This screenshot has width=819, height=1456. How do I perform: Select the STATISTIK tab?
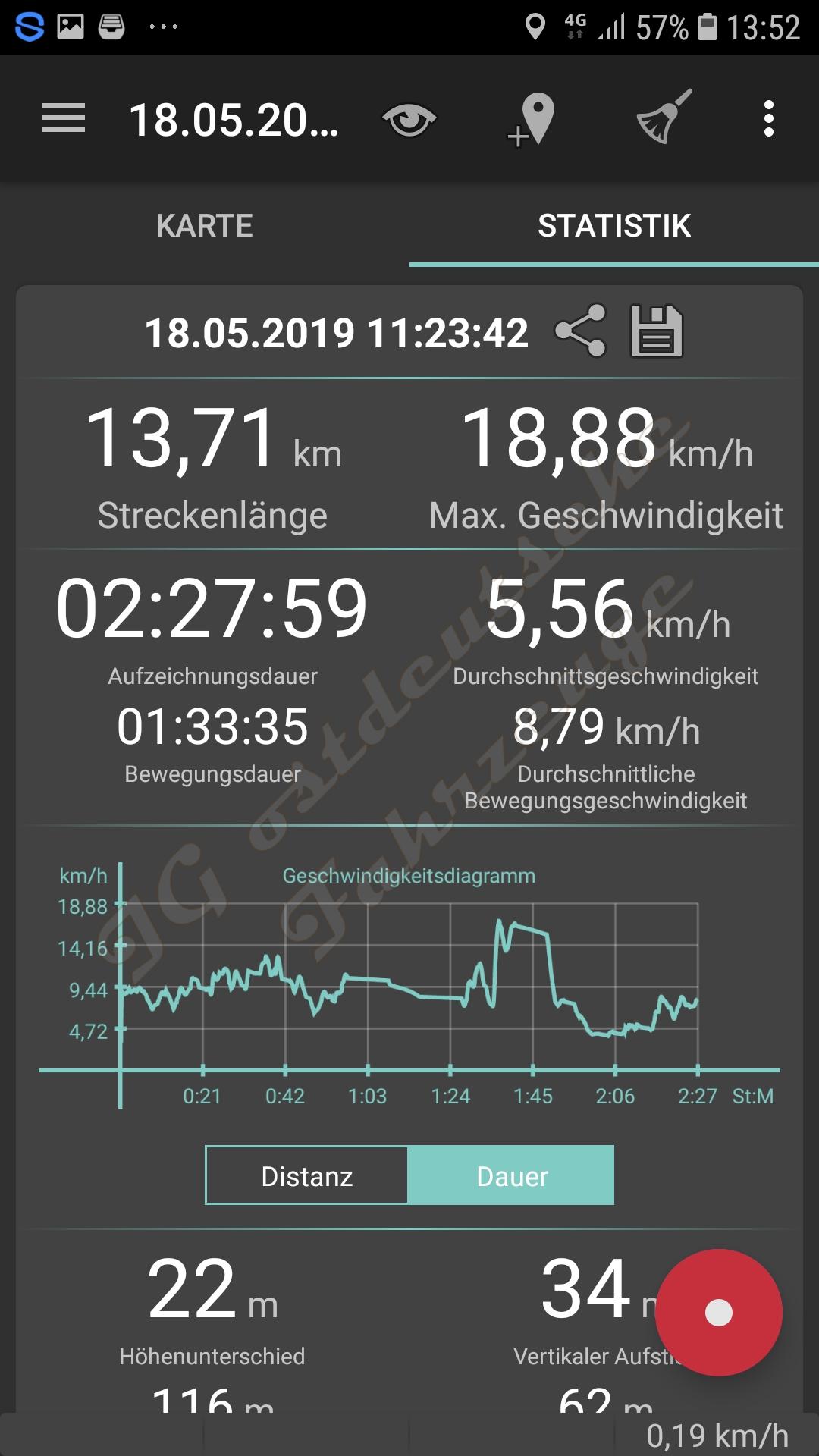tap(614, 226)
